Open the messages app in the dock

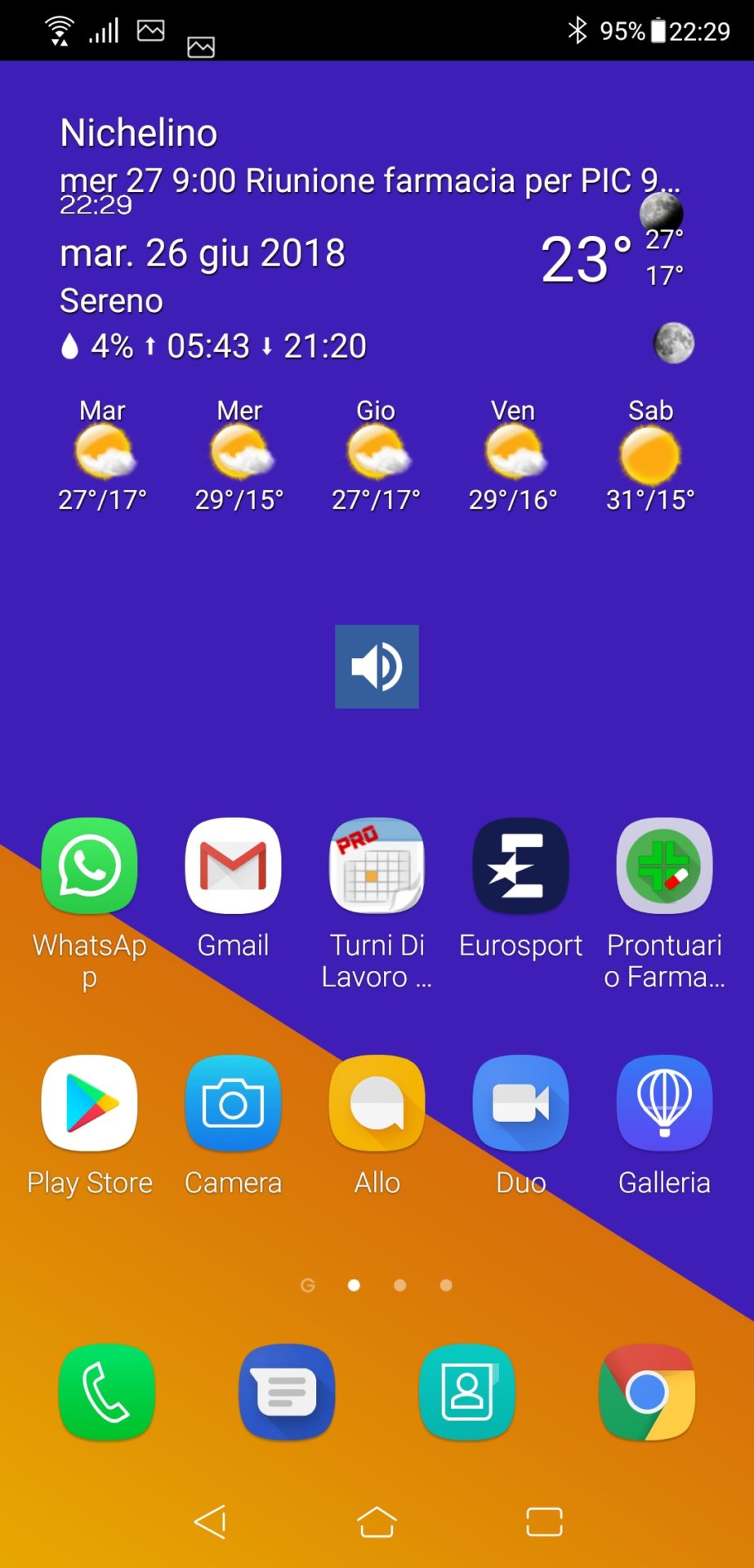tap(287, 1392)
